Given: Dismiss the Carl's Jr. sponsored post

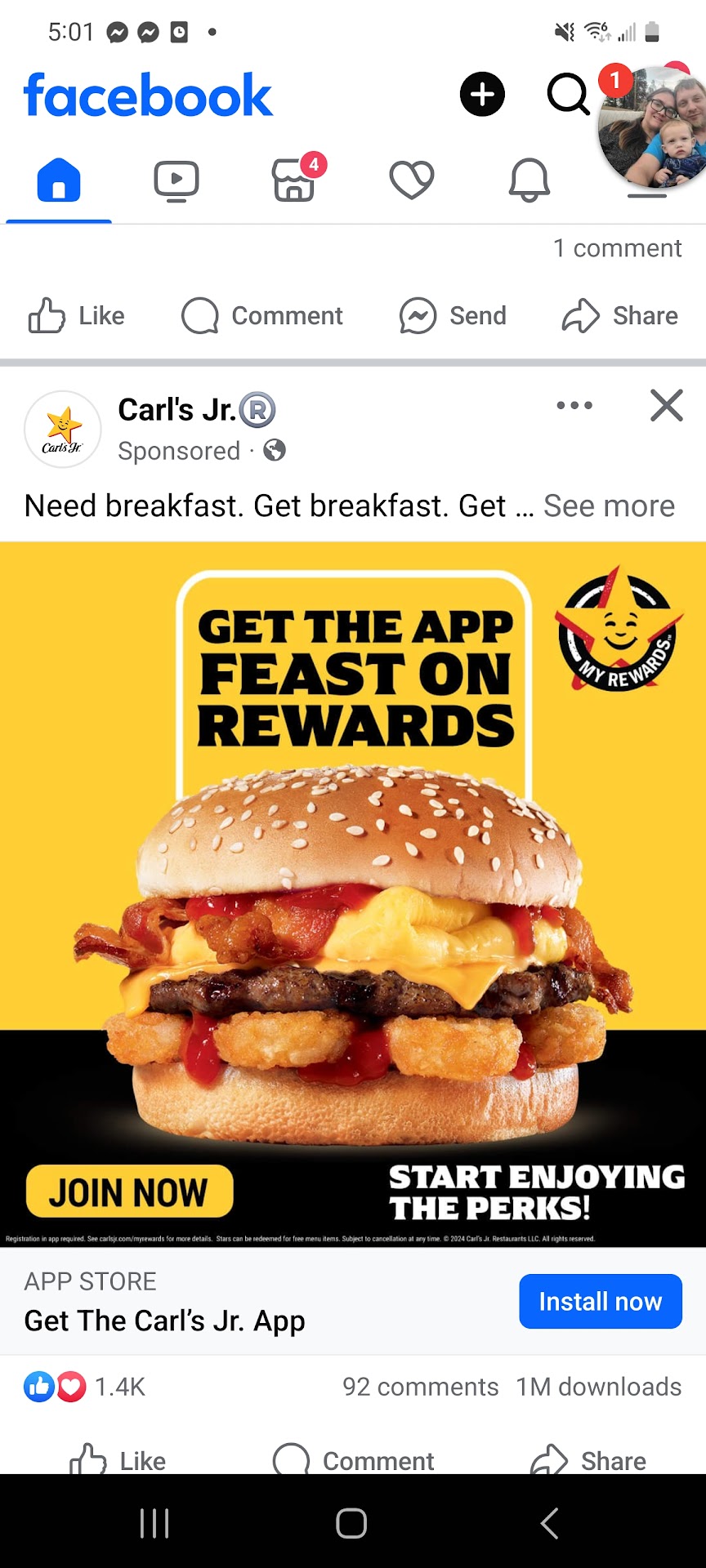Looking at the screenshot, I should click(667, 405).
